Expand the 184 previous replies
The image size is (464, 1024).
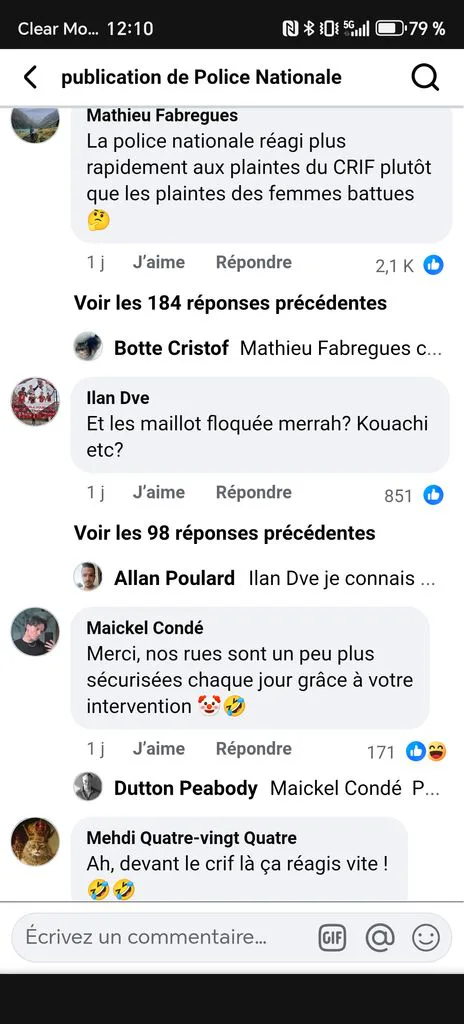[x=230, y=303]
